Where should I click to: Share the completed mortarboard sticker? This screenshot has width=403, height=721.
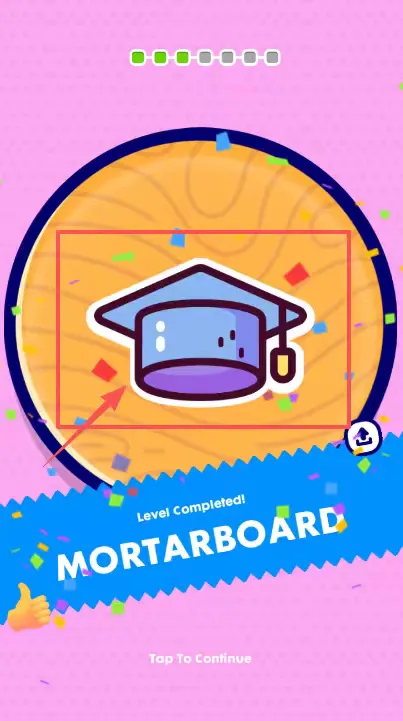pos(364,436)
